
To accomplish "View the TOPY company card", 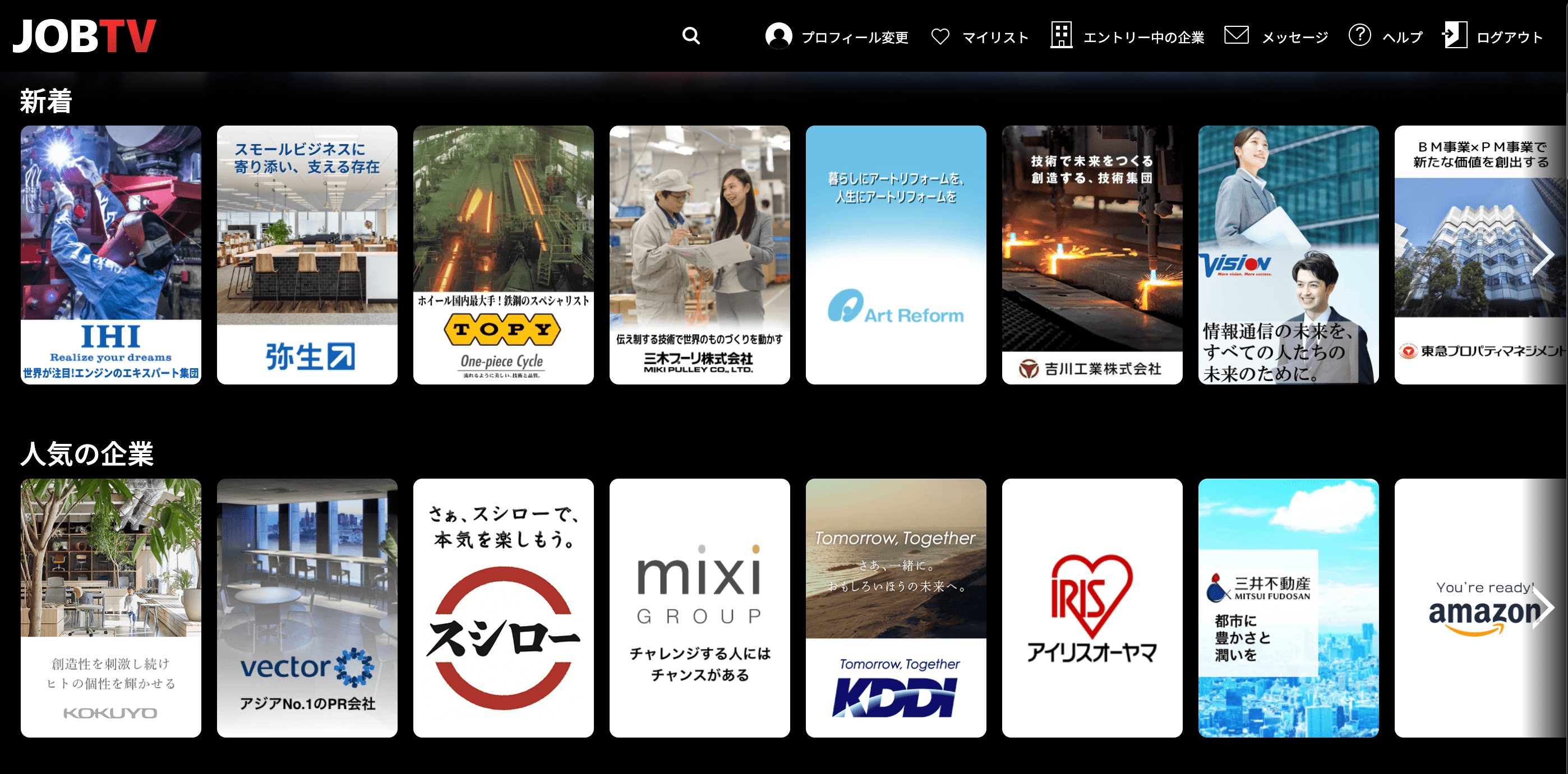I will (x=504, y=254).
